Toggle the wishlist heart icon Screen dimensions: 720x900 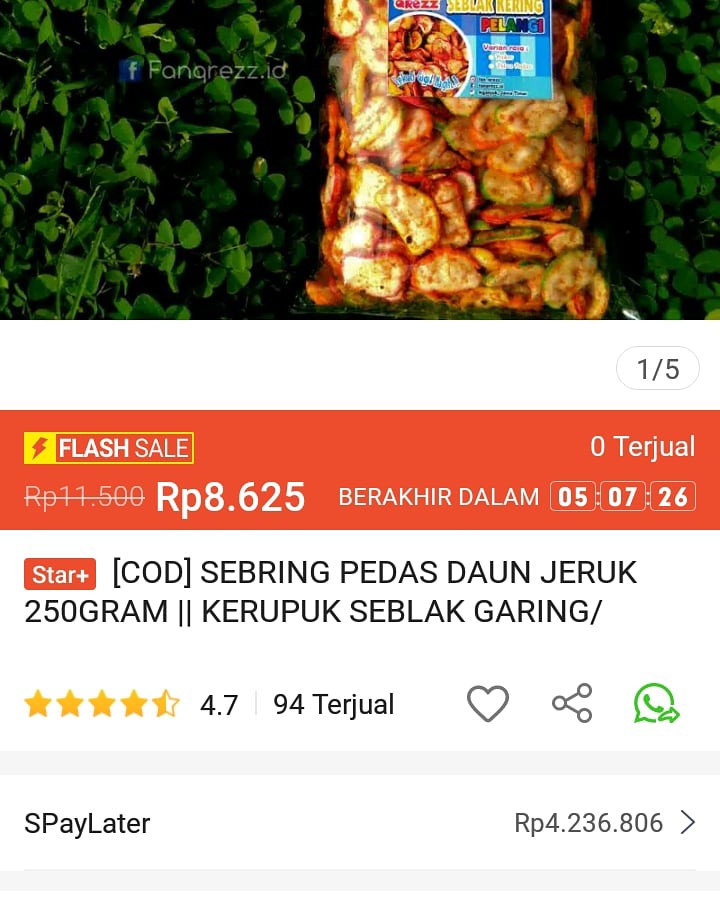488,704
